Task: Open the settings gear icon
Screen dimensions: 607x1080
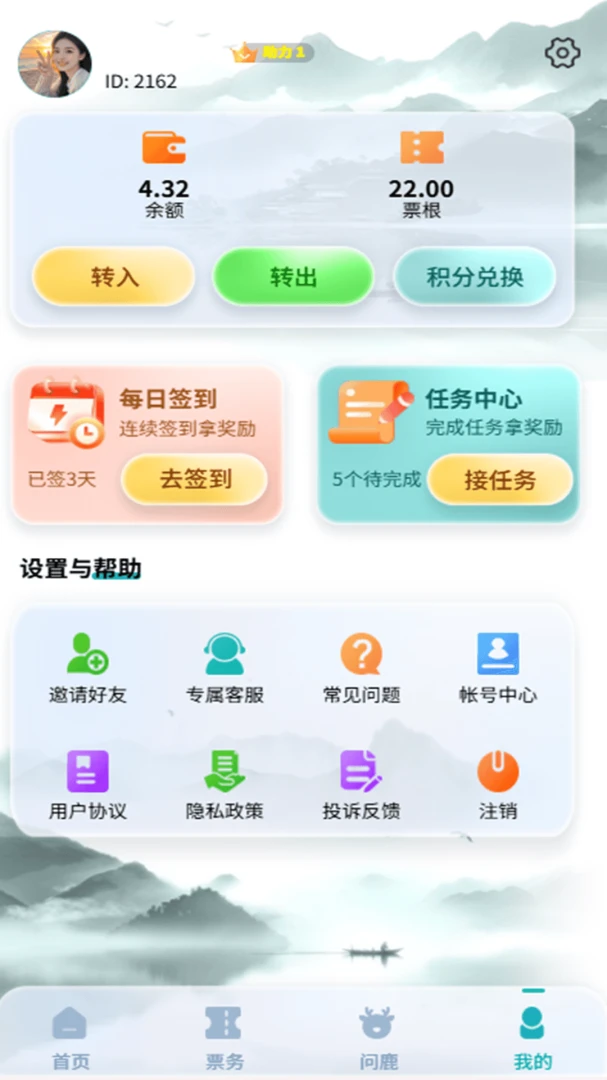Action: (x=562, y=52)
